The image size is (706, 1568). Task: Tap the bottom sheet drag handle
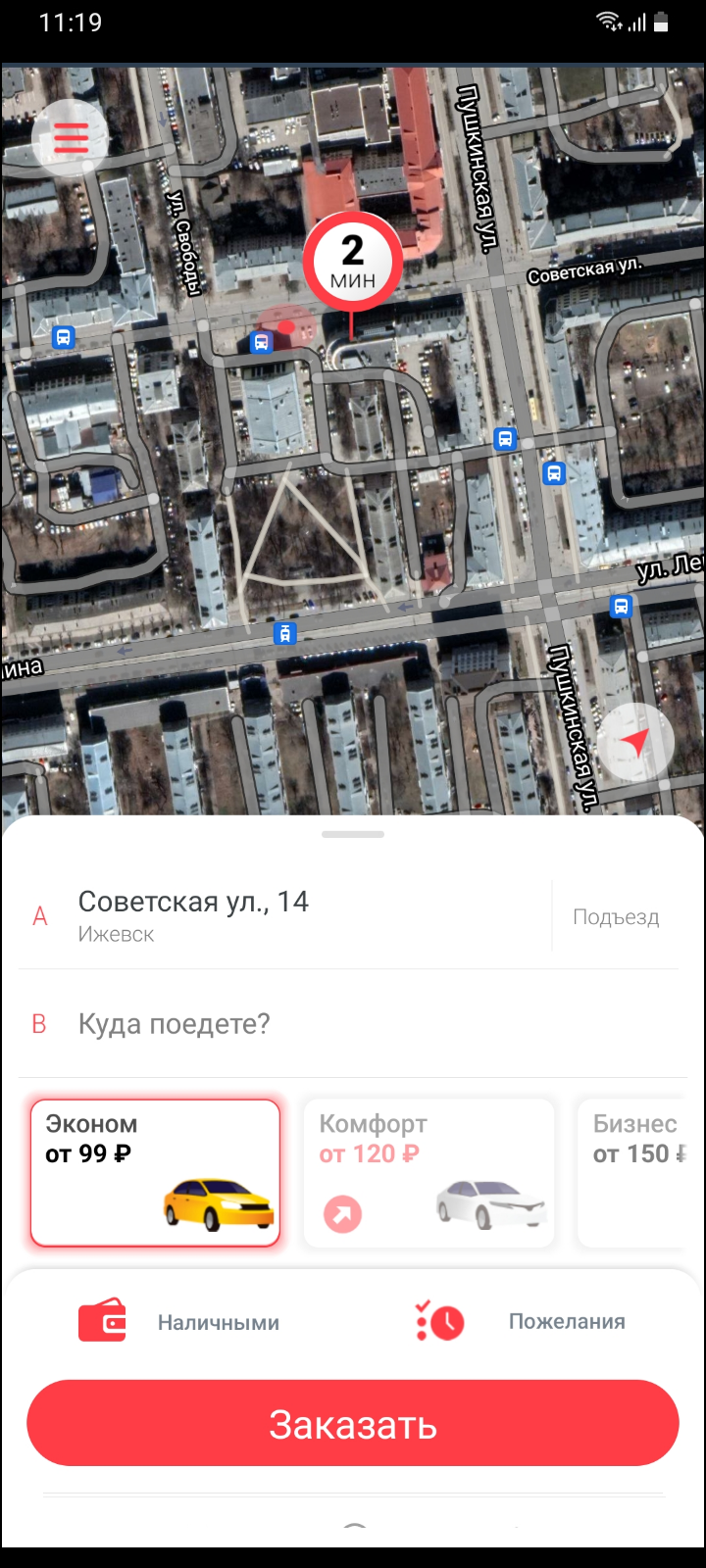coord(353,835)
